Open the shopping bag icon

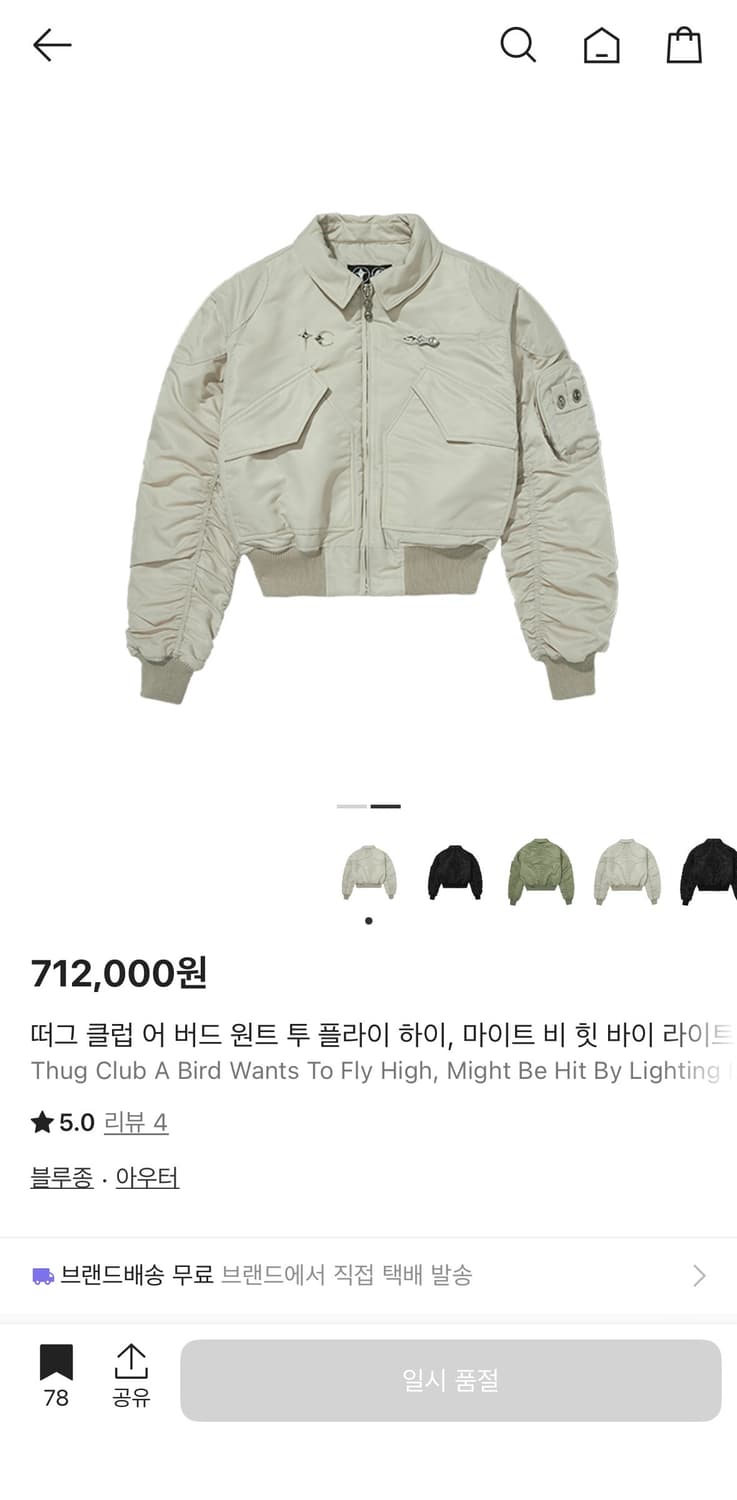(x=684, y=44)
